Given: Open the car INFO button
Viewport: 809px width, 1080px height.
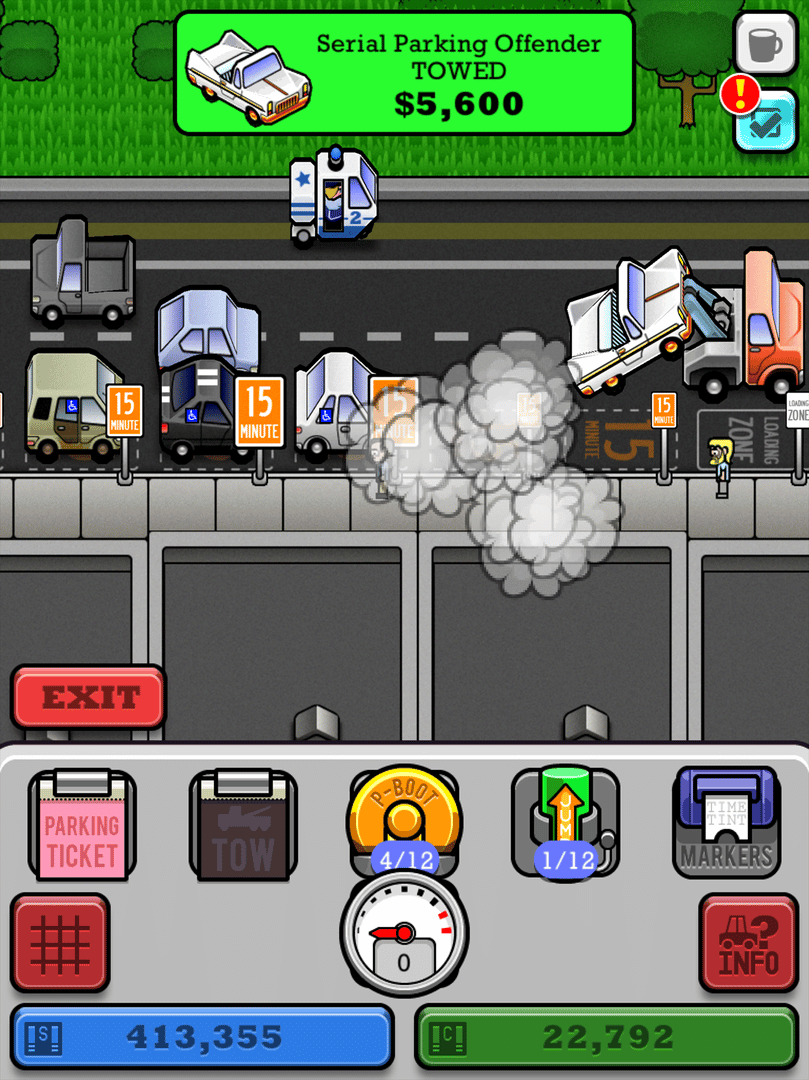Looking at the screenshot, I should pos(748,942).
